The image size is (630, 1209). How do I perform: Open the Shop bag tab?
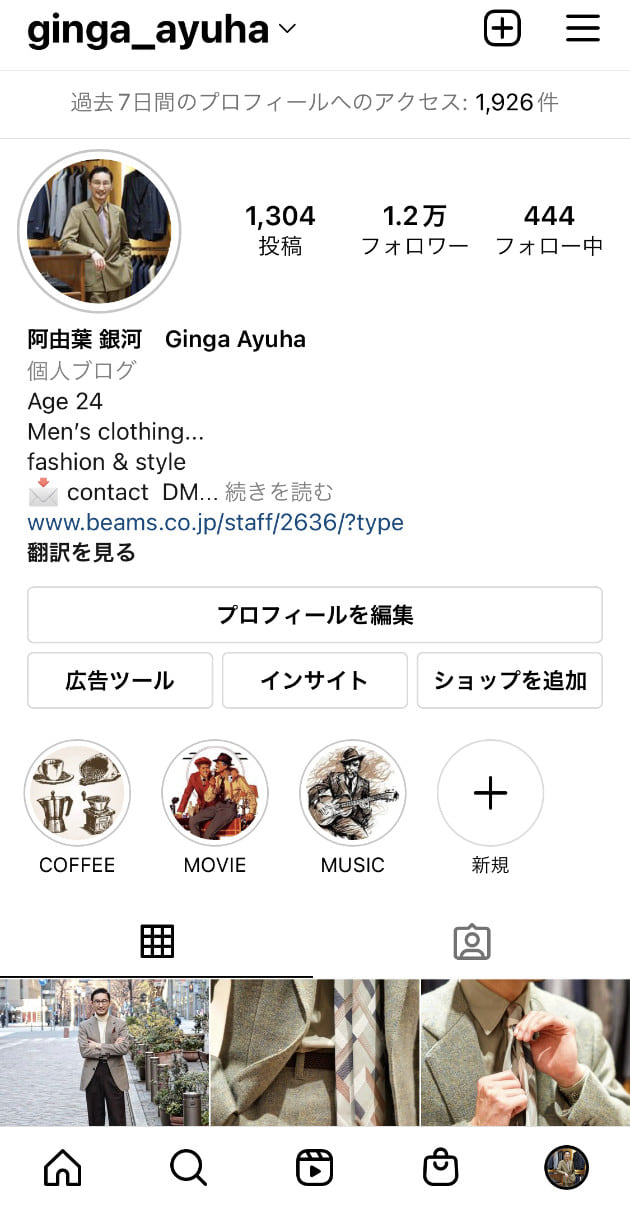click(440, 1167)
